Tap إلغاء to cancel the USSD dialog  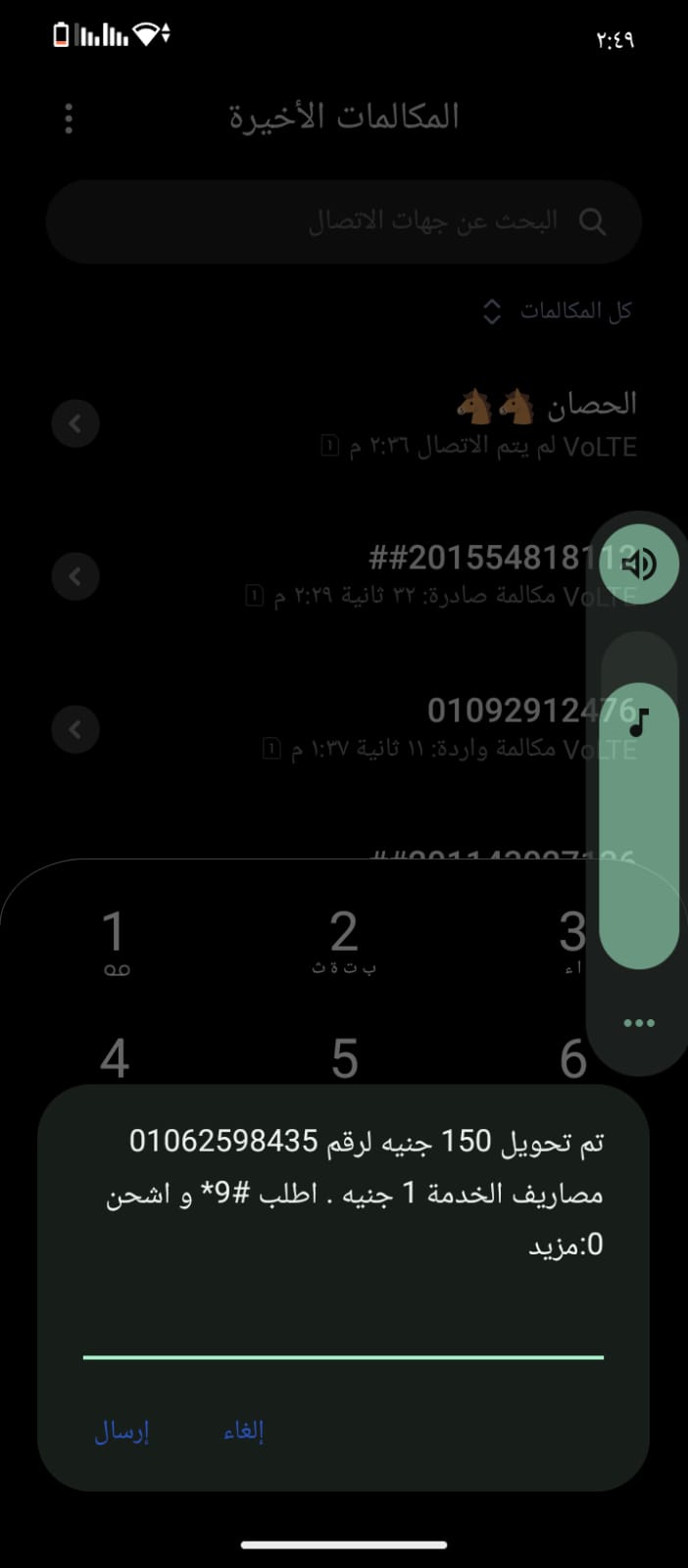(x=243, y=1432)
